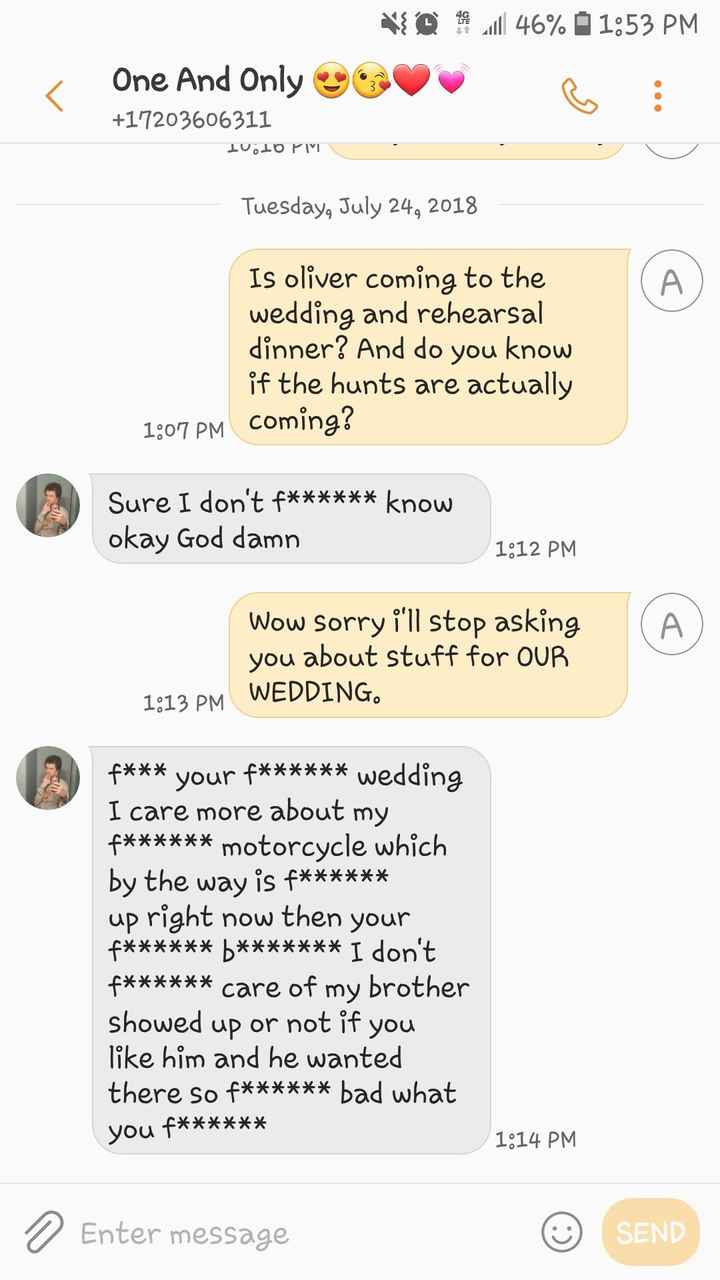This screenshot has width=720, height=1280.
Task: Select the 'Wow sorry' yellow message bubble
Action: click(x=425, y=655)
